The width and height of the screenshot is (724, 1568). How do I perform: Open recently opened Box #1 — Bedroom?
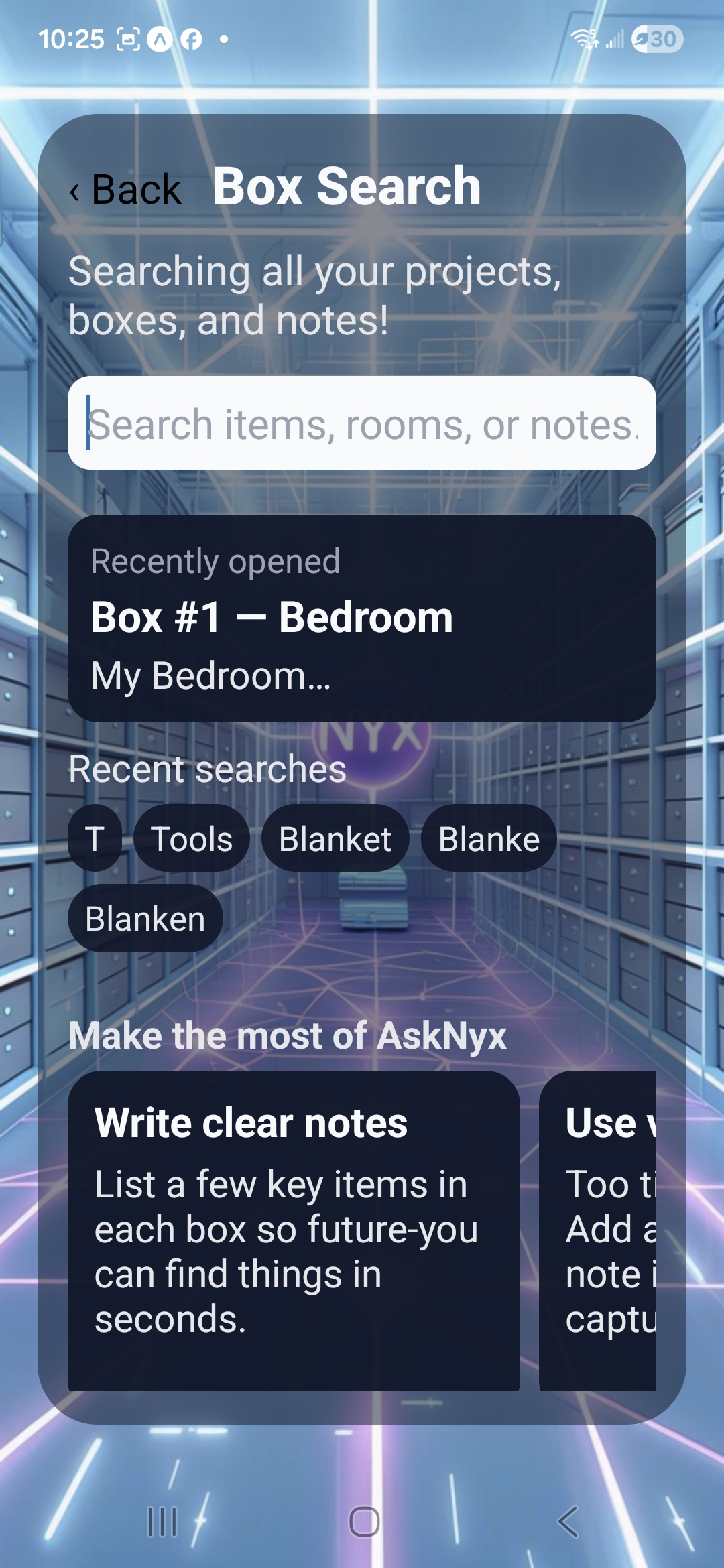pos(362,618)
